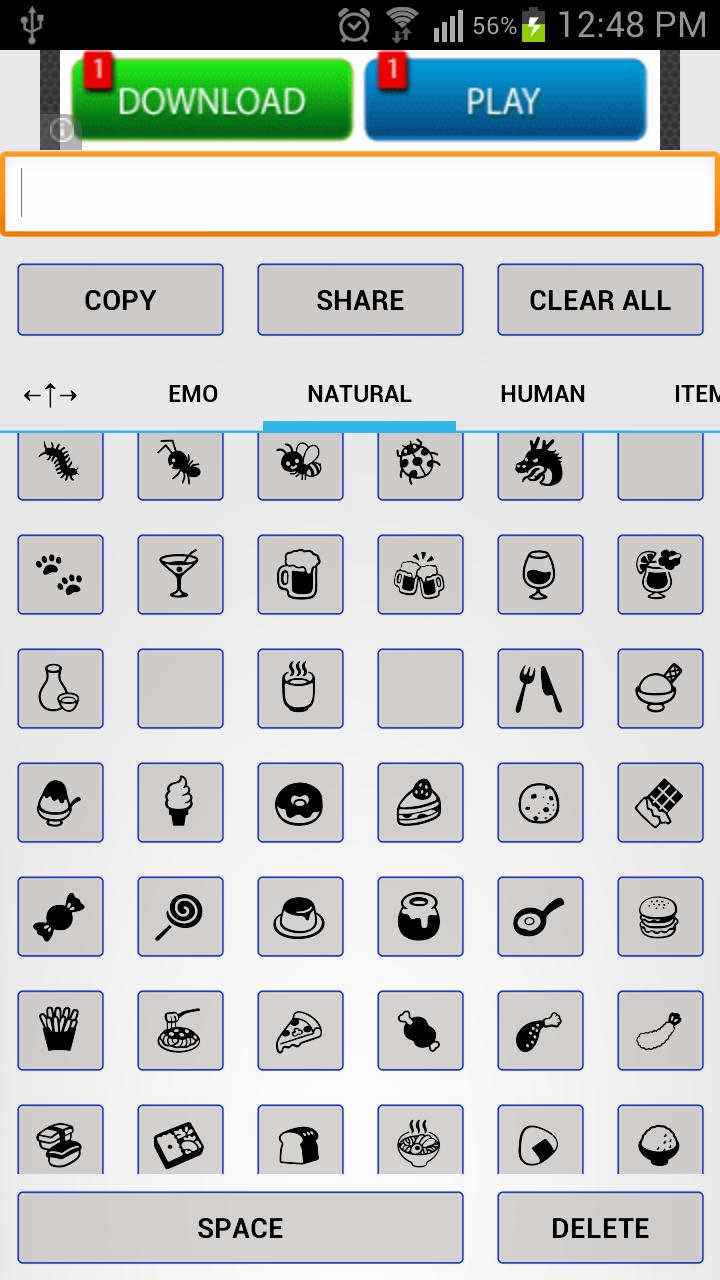720x1280 pixels.
Task: Select the hot beverage emoji
Action: (300, 689)
